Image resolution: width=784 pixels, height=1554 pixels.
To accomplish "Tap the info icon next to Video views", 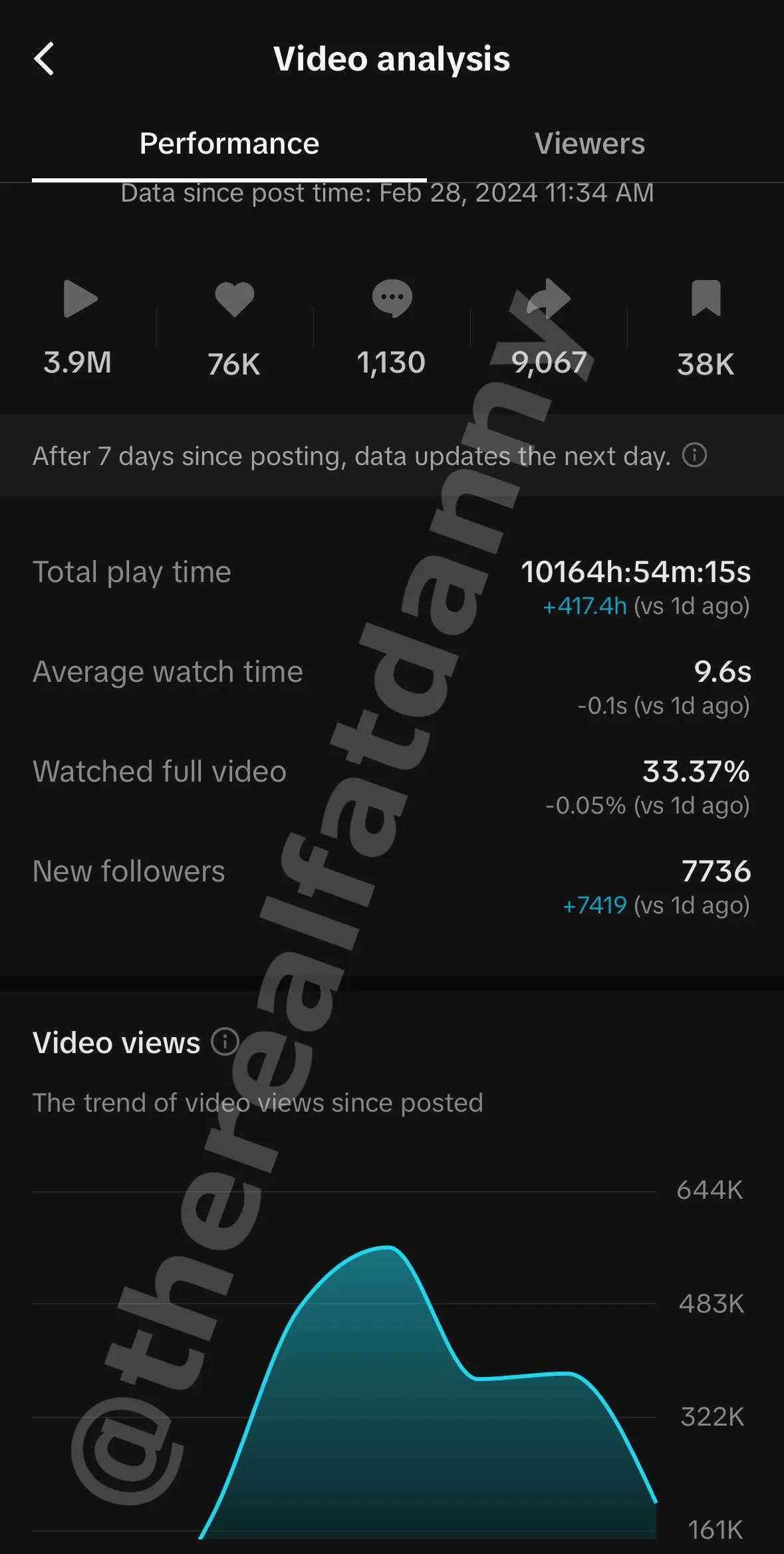I will point(225,1041).
